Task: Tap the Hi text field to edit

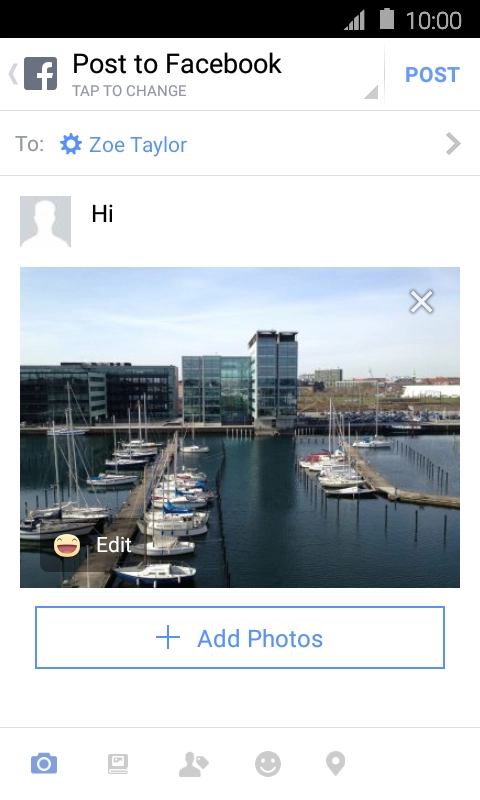Action: [275, 214]
